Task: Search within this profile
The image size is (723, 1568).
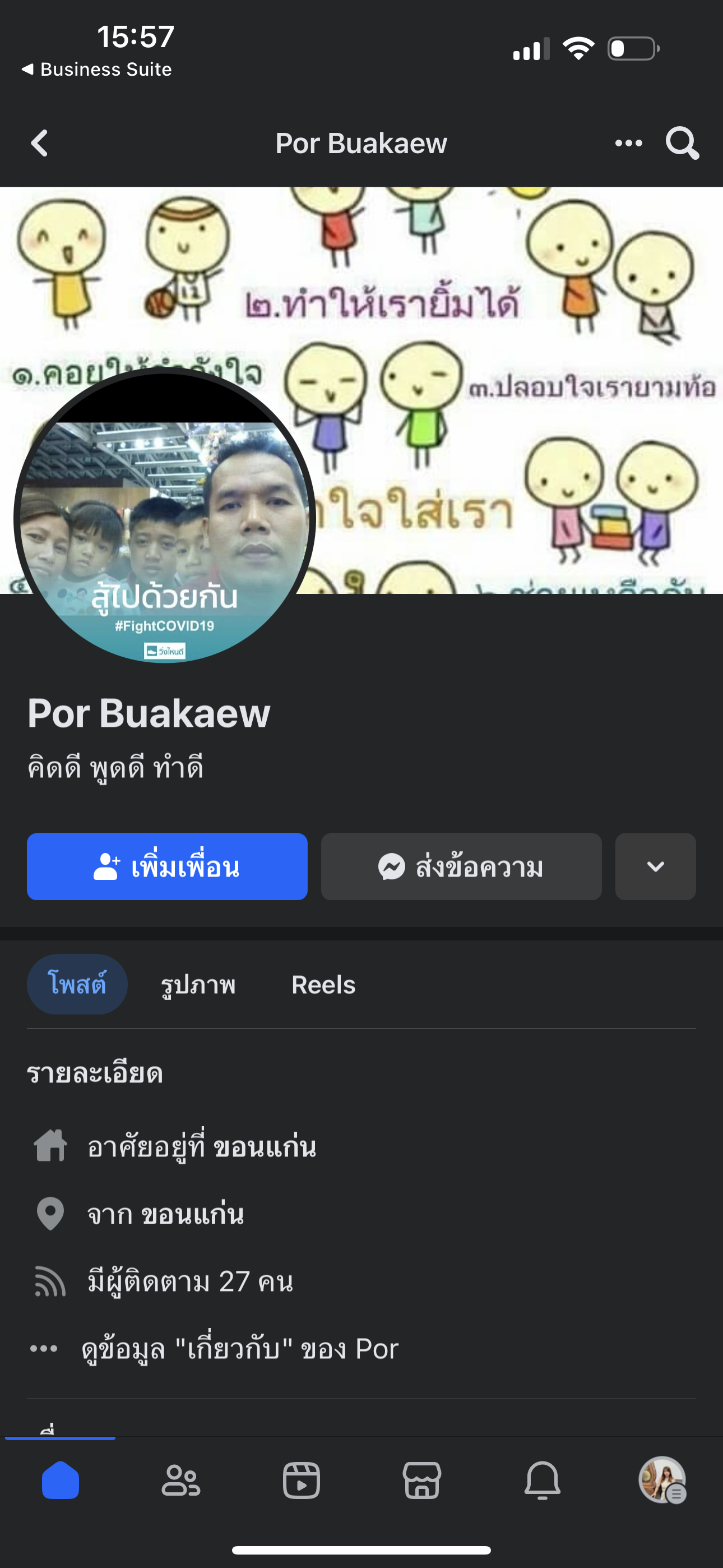Action: 682,144
